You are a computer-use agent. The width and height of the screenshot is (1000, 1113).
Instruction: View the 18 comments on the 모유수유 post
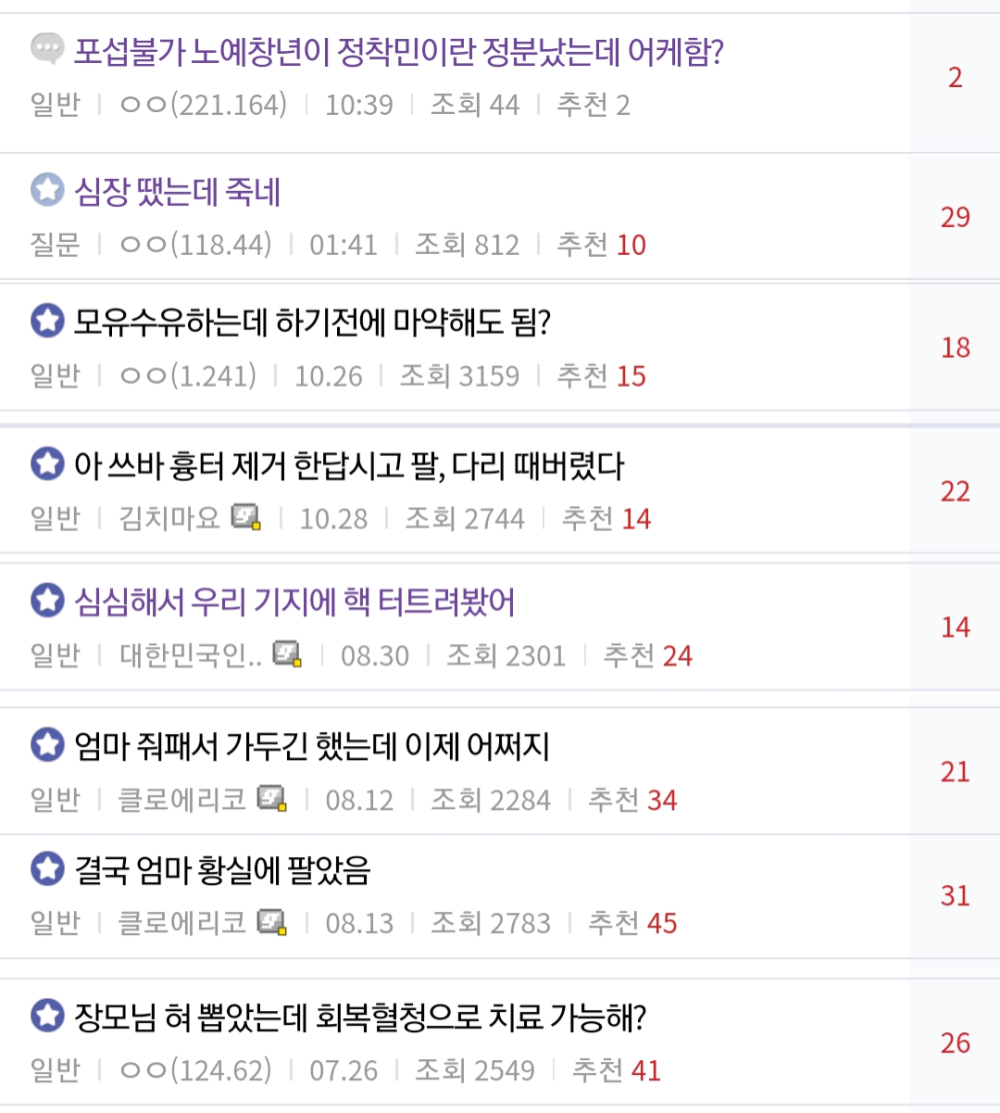pos(955,348)
